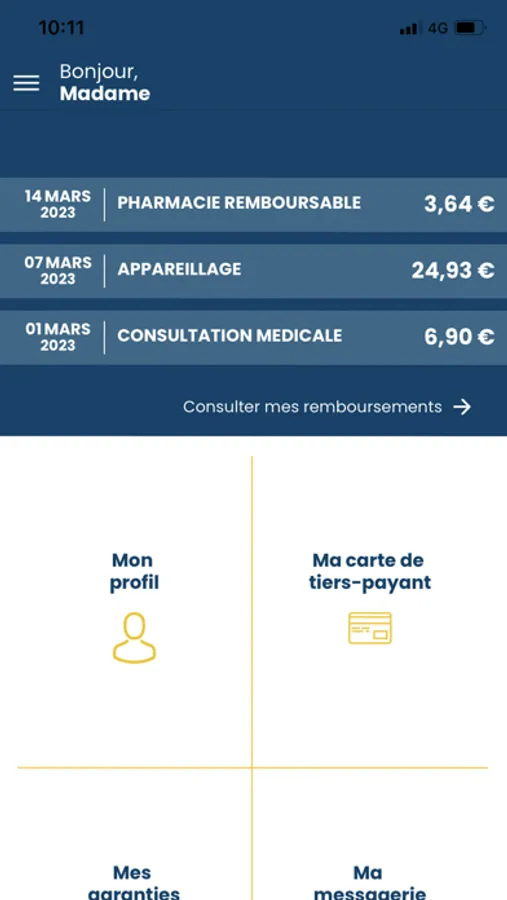The height and width of the screenshot is (900, 507).
Task: Open the Mes garanties tile
Action: pyautogui.click(x=134, y=835)
